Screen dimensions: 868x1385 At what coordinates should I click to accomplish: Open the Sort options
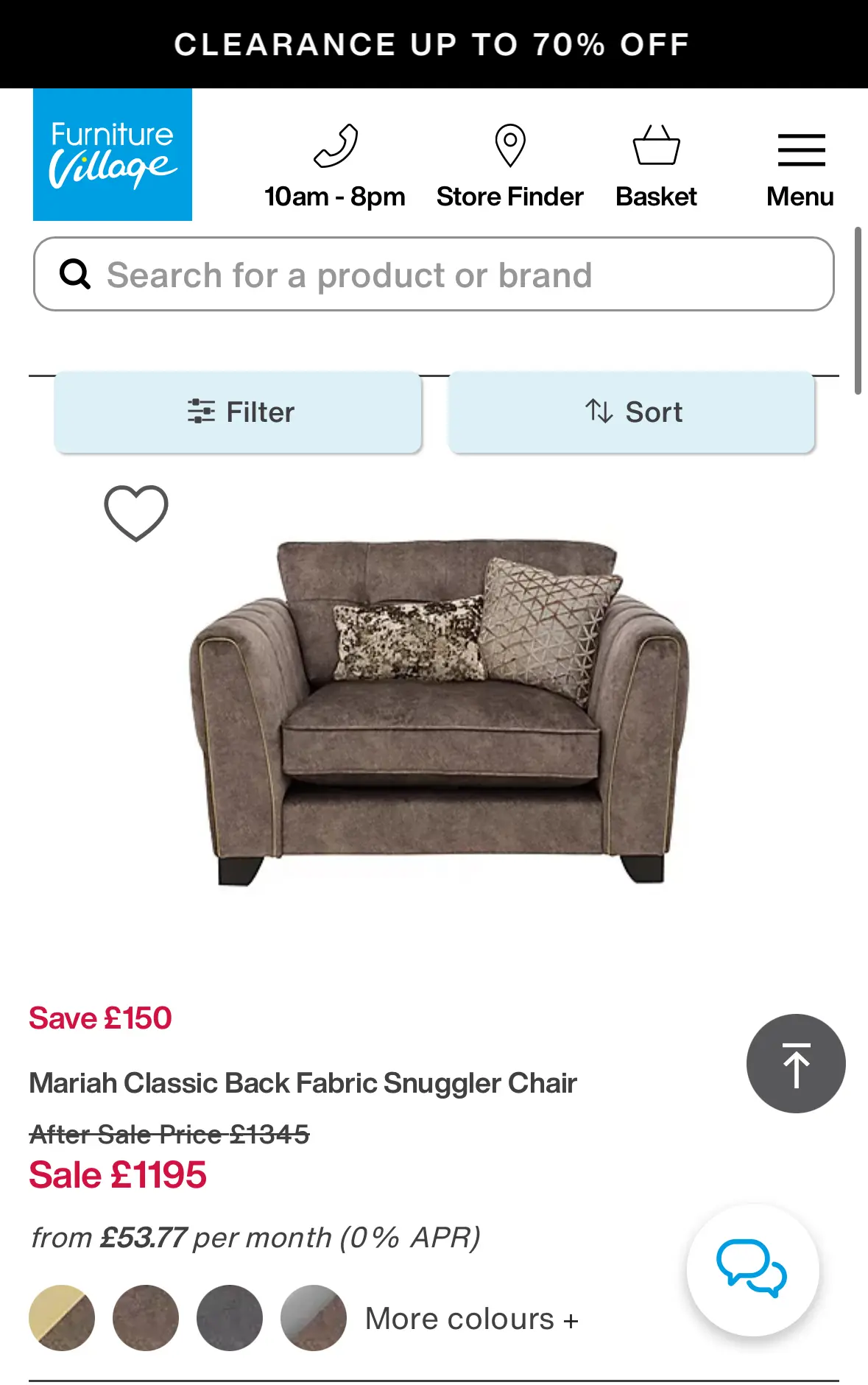pos(632,412)
